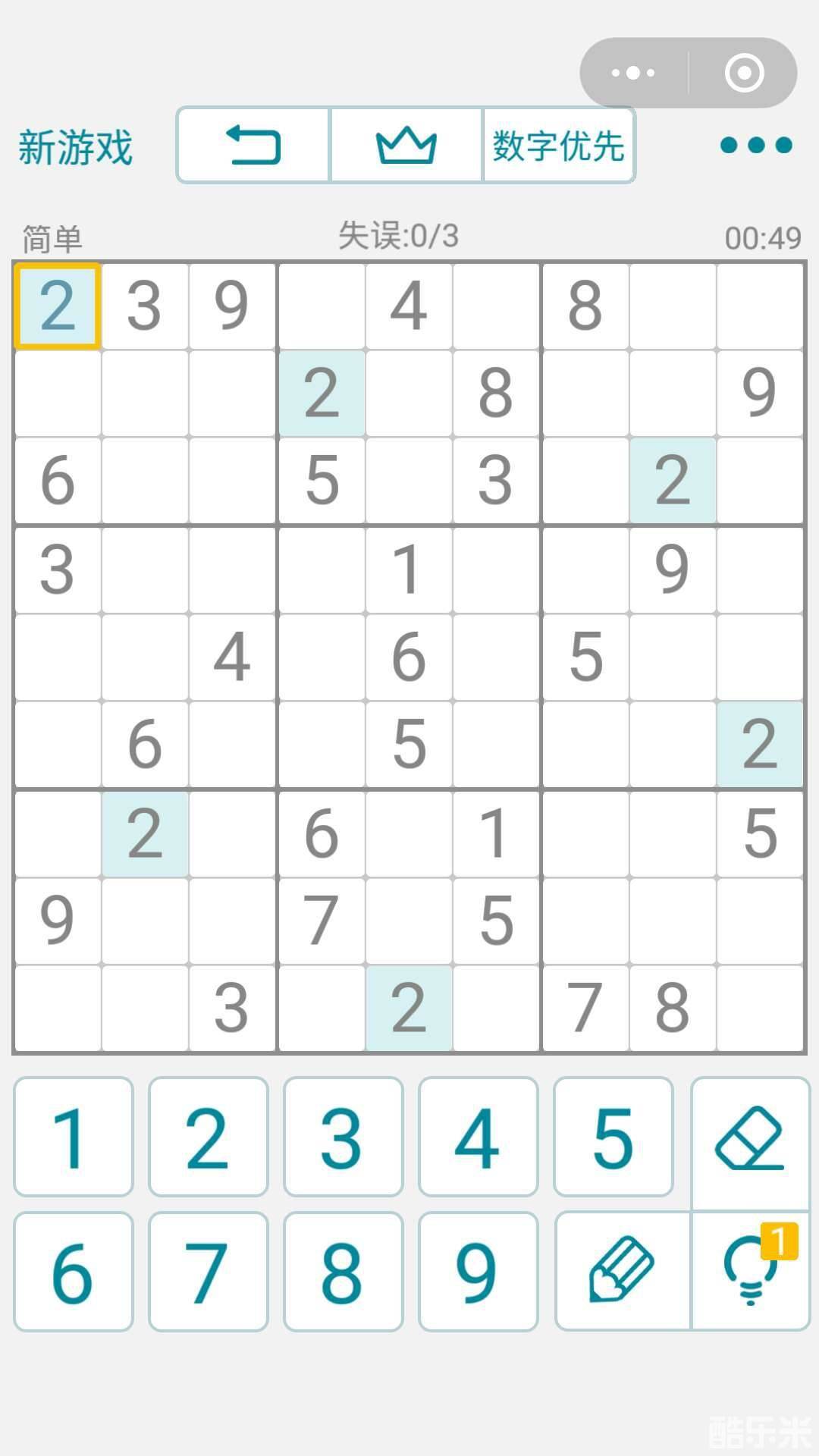Enter number 9 from keypad

(478, 1272)
